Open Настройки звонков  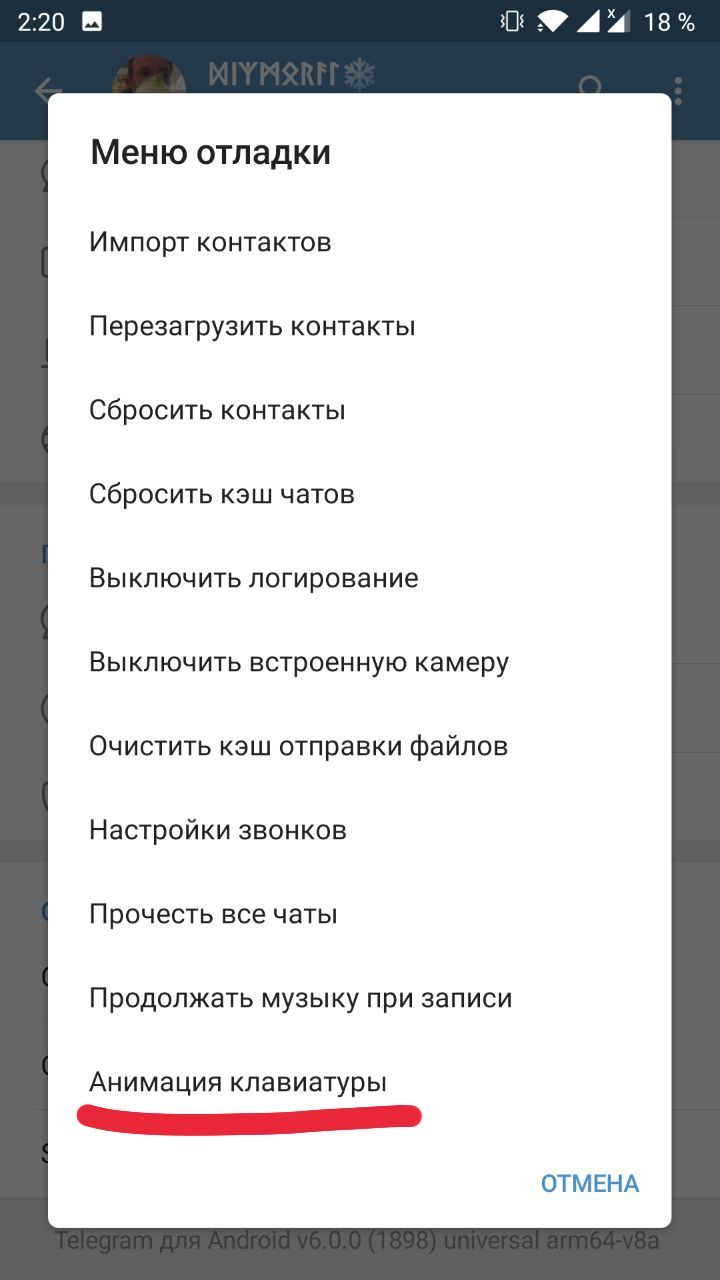[218, 830]
